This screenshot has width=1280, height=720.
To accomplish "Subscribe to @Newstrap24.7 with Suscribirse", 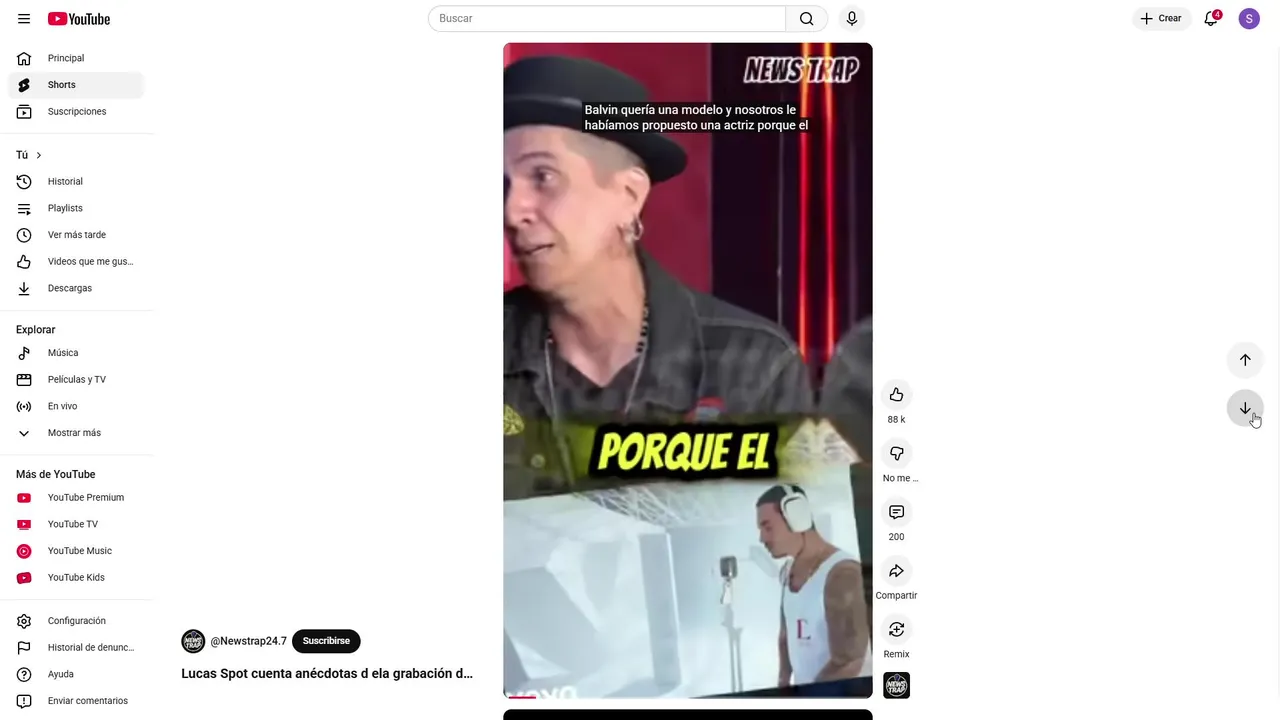I will [x=326, y=641].
